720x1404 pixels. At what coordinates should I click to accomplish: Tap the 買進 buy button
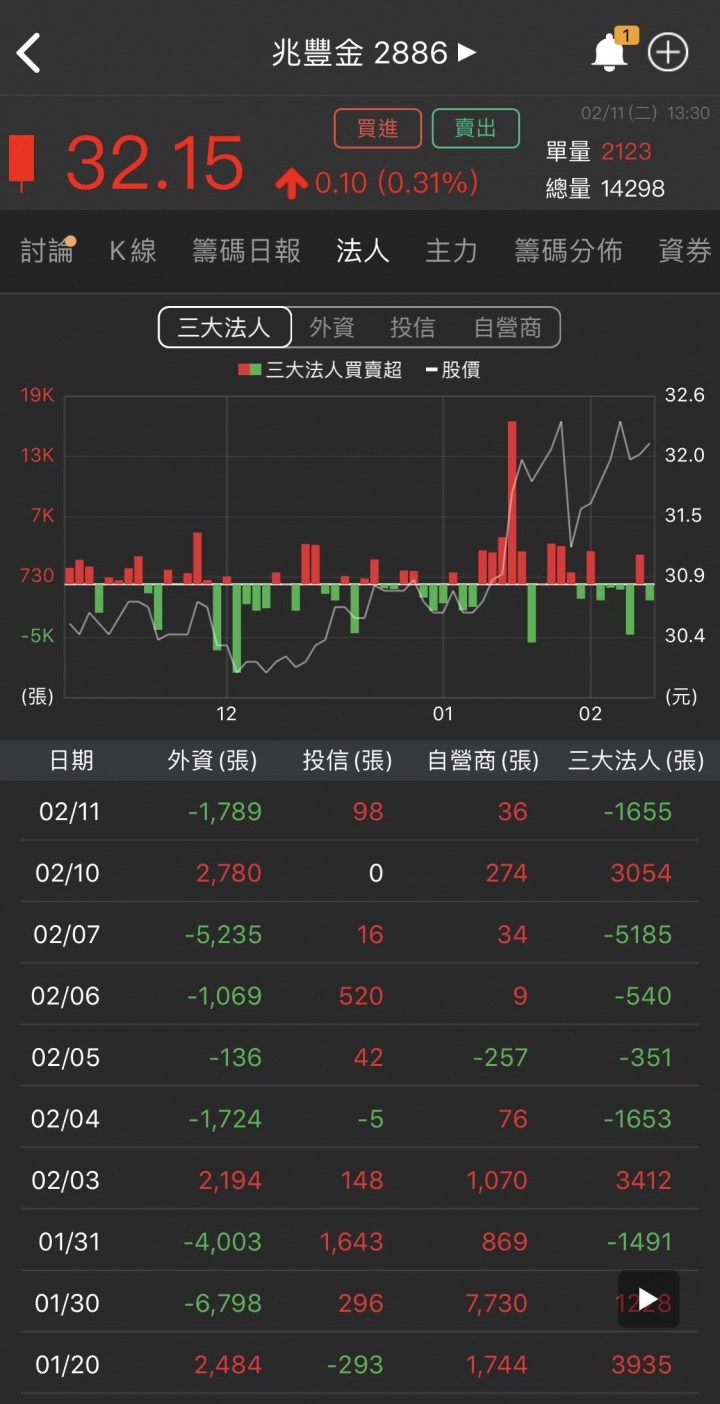378,128
